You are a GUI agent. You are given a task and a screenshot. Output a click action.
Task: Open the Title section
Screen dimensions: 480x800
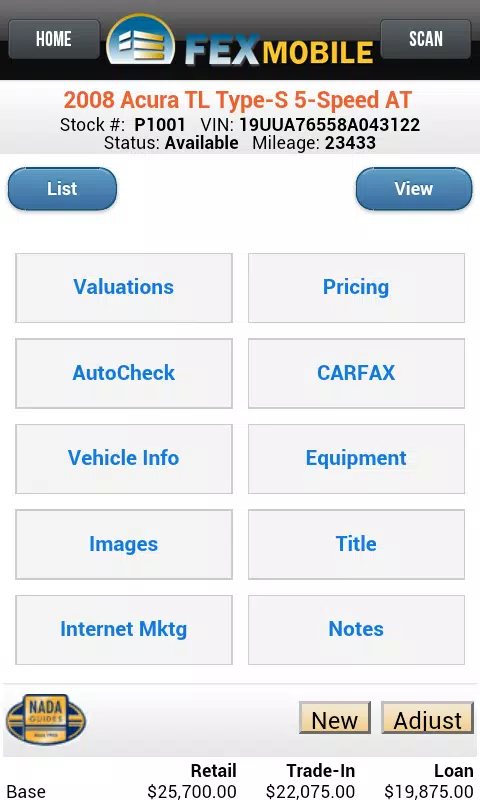(356, 544)
